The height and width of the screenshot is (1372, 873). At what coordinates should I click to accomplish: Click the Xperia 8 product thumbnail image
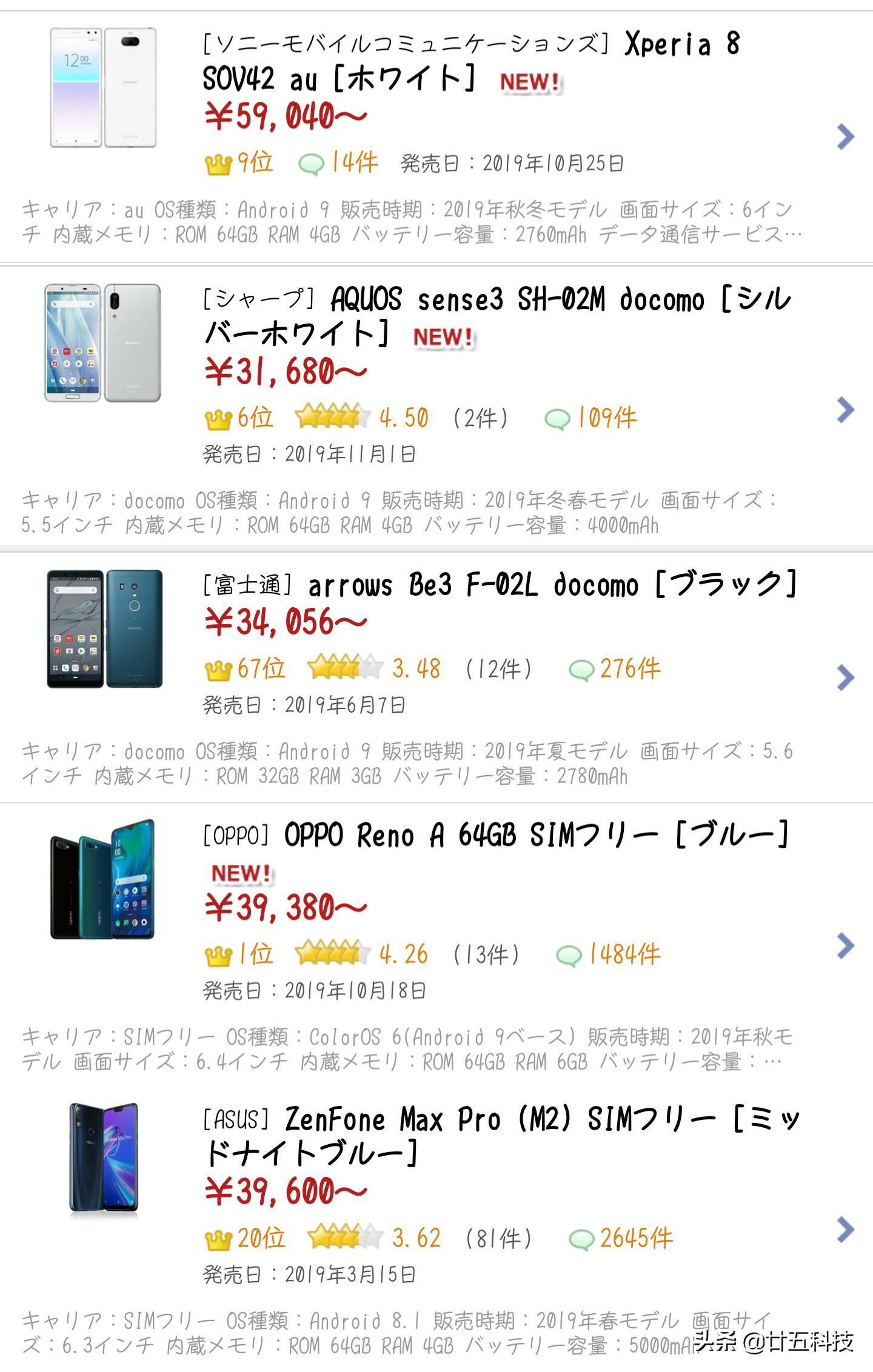[102, 89]
